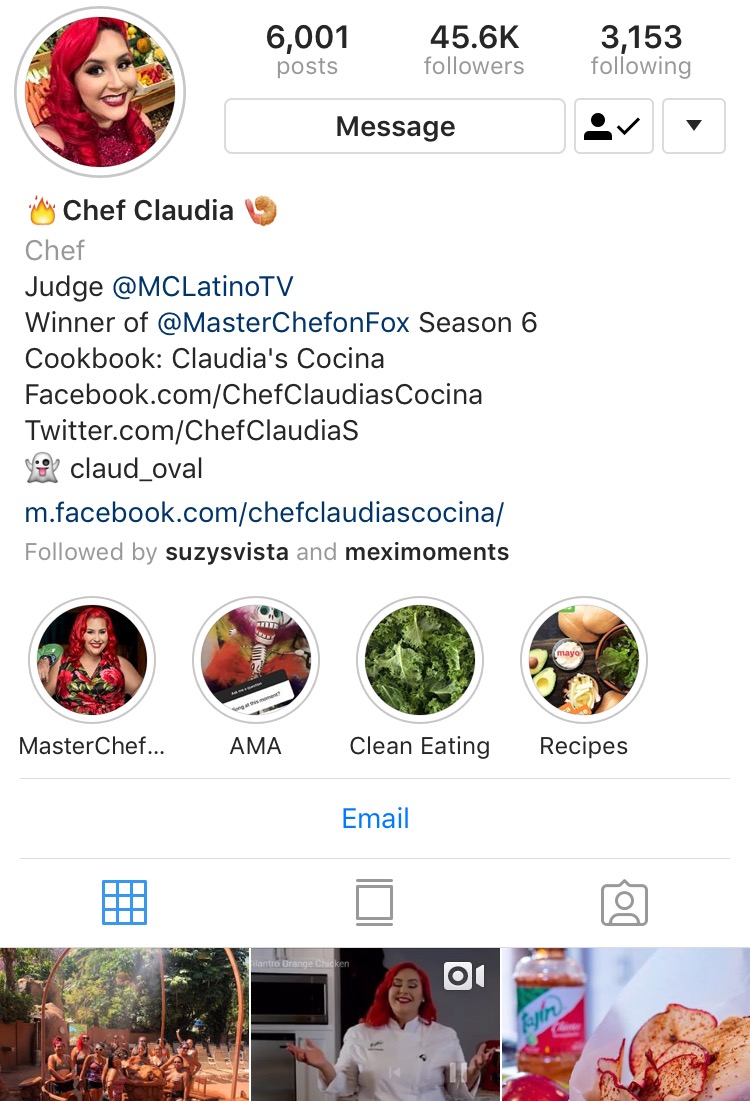Open the AMA story highlight
Screen dimensions: 750x1101
256,661
